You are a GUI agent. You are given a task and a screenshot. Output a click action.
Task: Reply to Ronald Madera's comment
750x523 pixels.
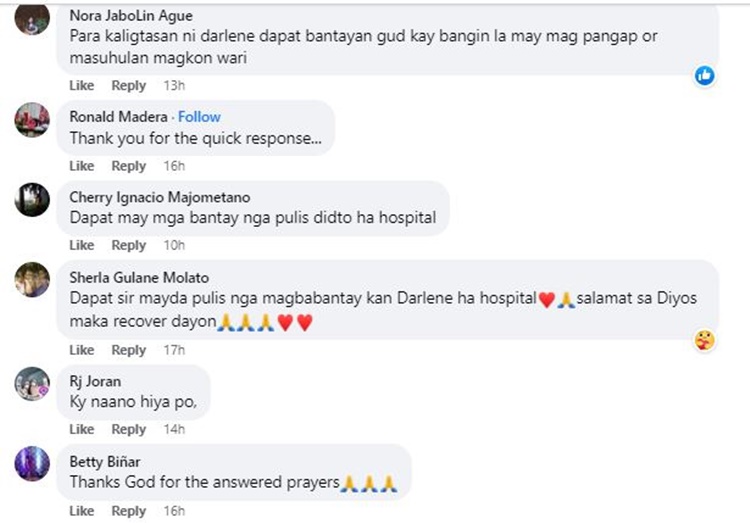(x=128, y=166)
